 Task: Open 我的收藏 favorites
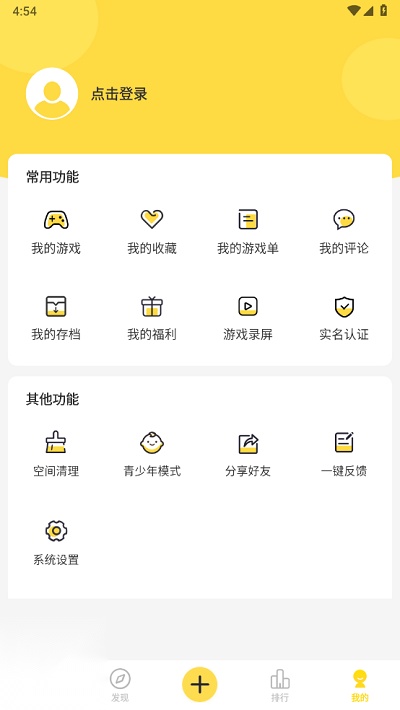pos(152,232)
